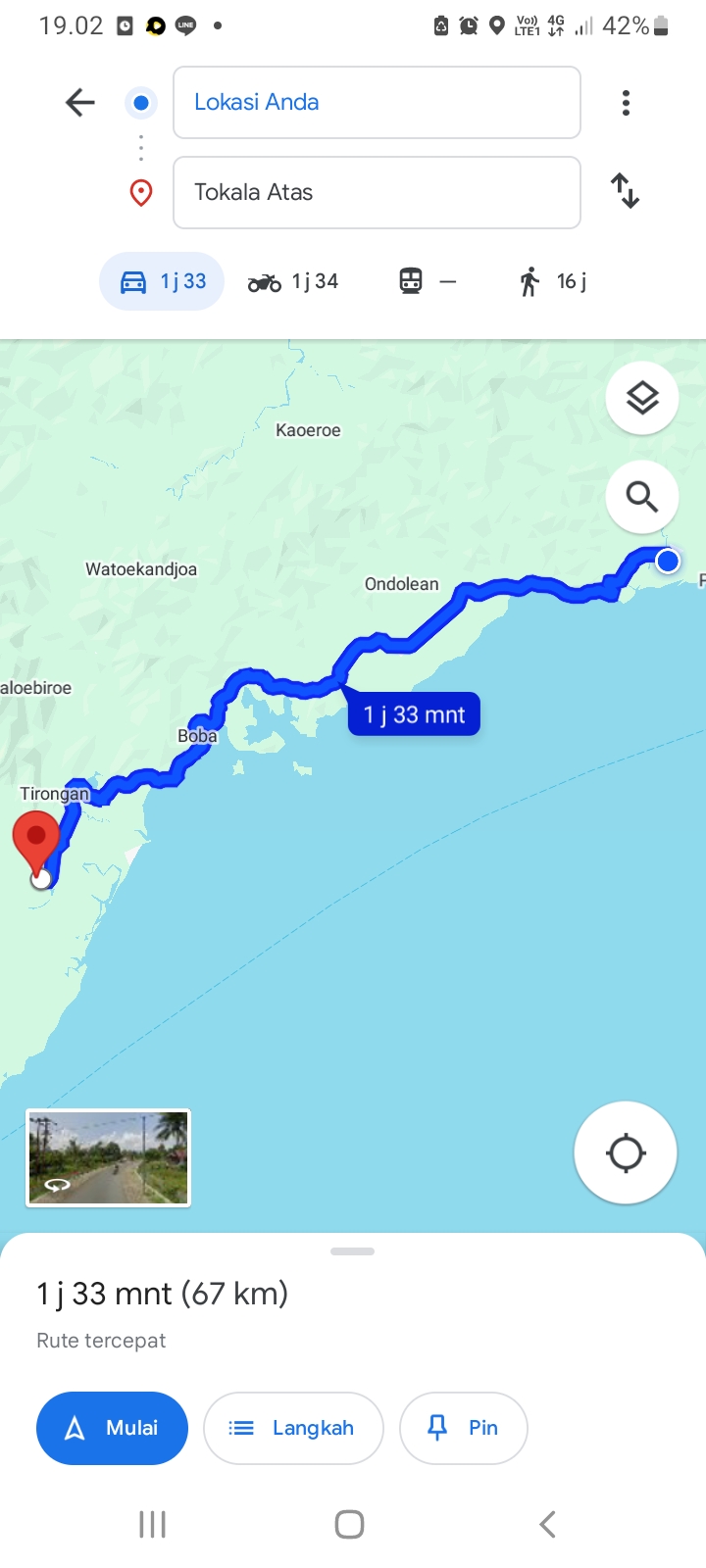Go back using the arrow icon
This screenshot has height=1568, width=706.
79,102
